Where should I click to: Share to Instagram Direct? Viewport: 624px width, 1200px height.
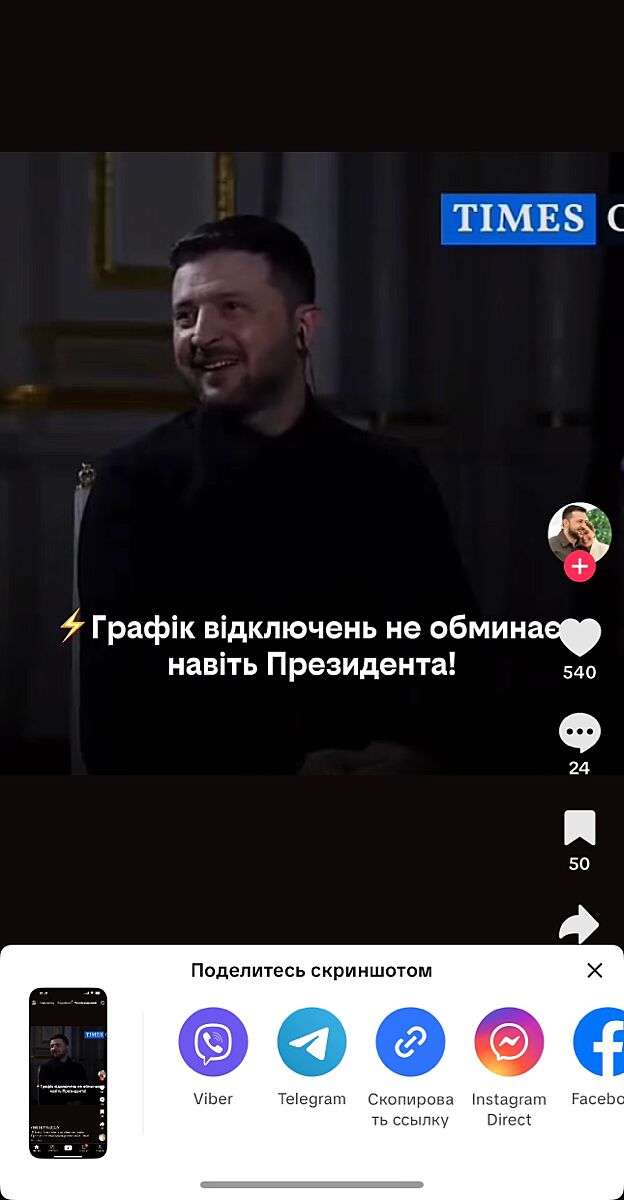509,1042
